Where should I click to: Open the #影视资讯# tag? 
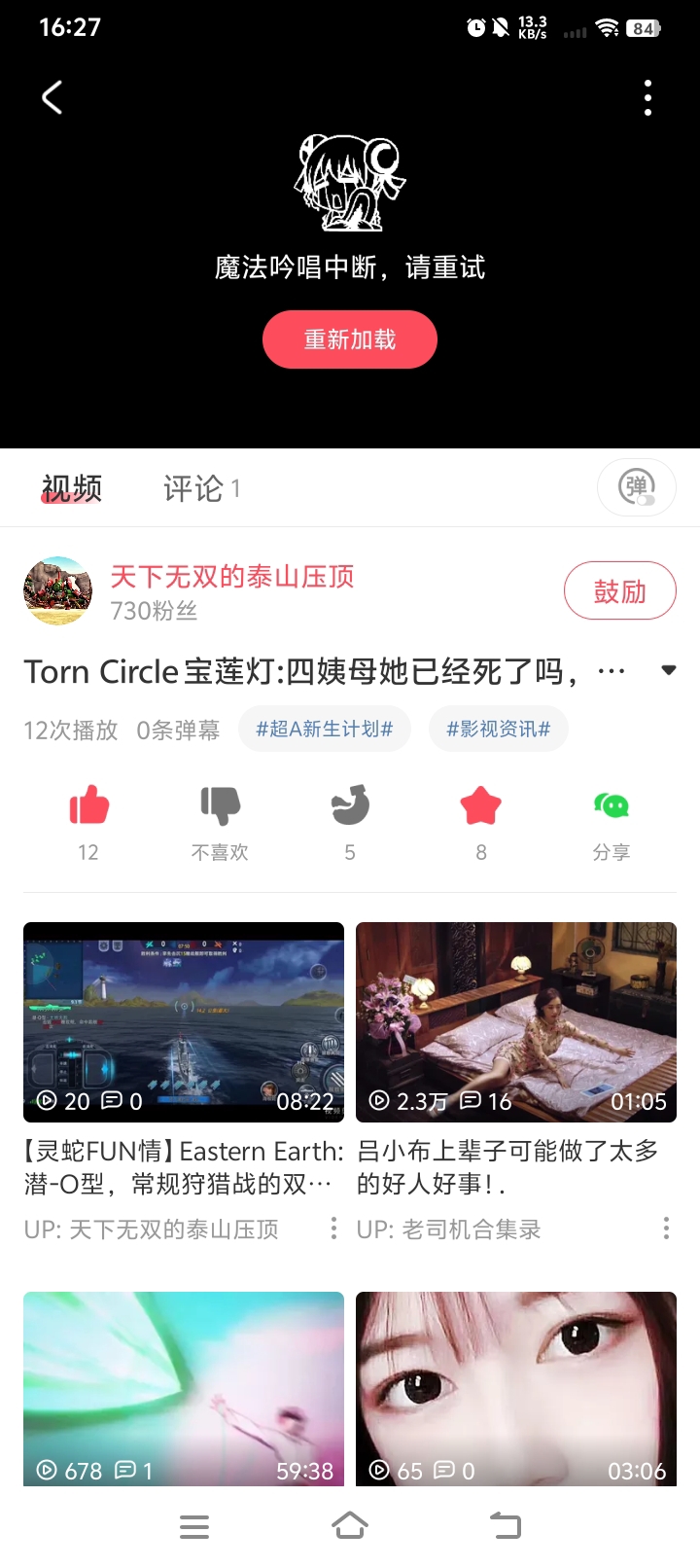(498, 730)
